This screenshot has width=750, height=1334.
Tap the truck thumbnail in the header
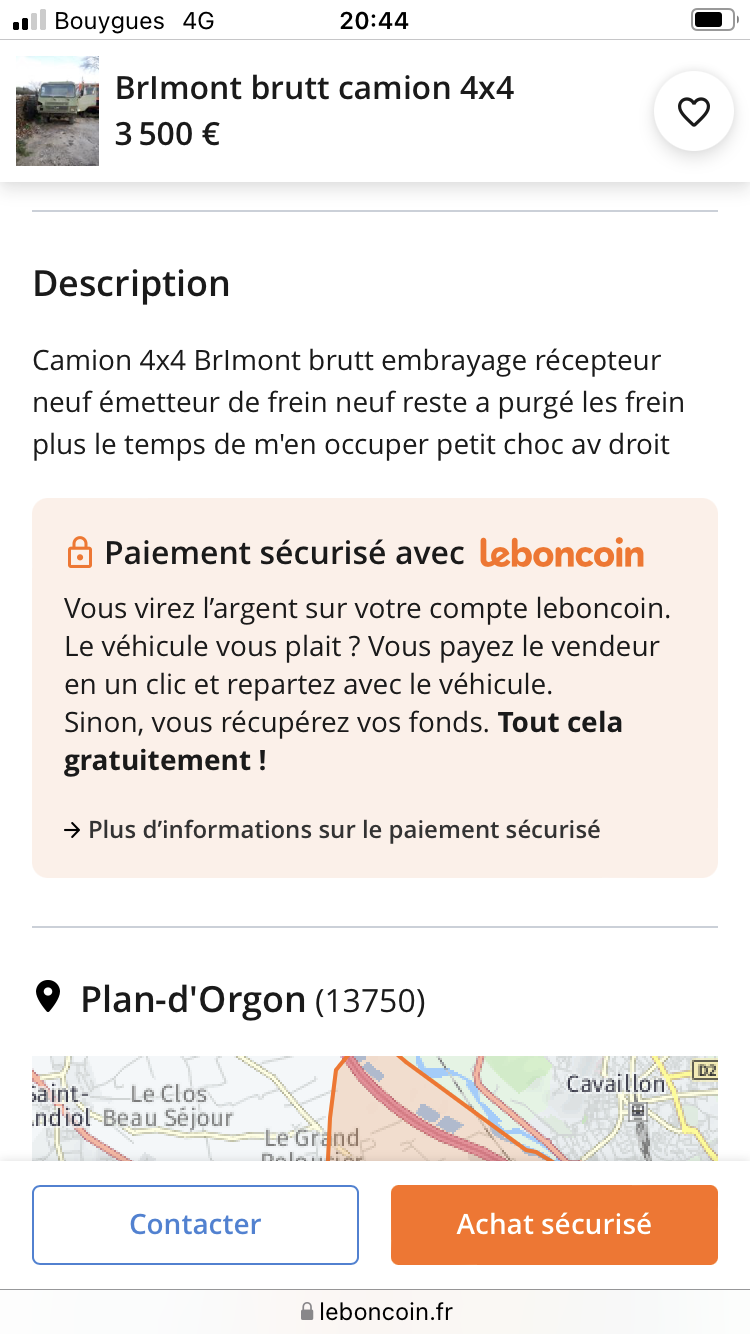(x=57, y=111)
